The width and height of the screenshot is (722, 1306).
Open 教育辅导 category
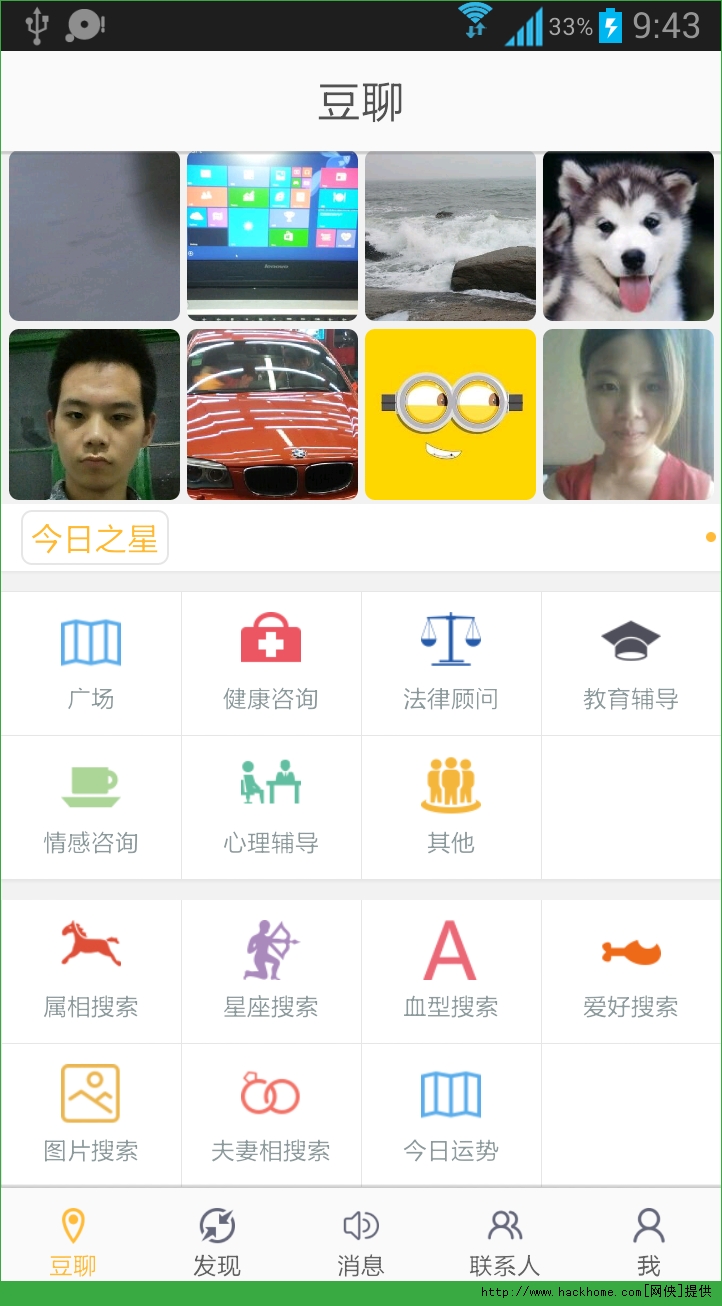tap(631, 663)
